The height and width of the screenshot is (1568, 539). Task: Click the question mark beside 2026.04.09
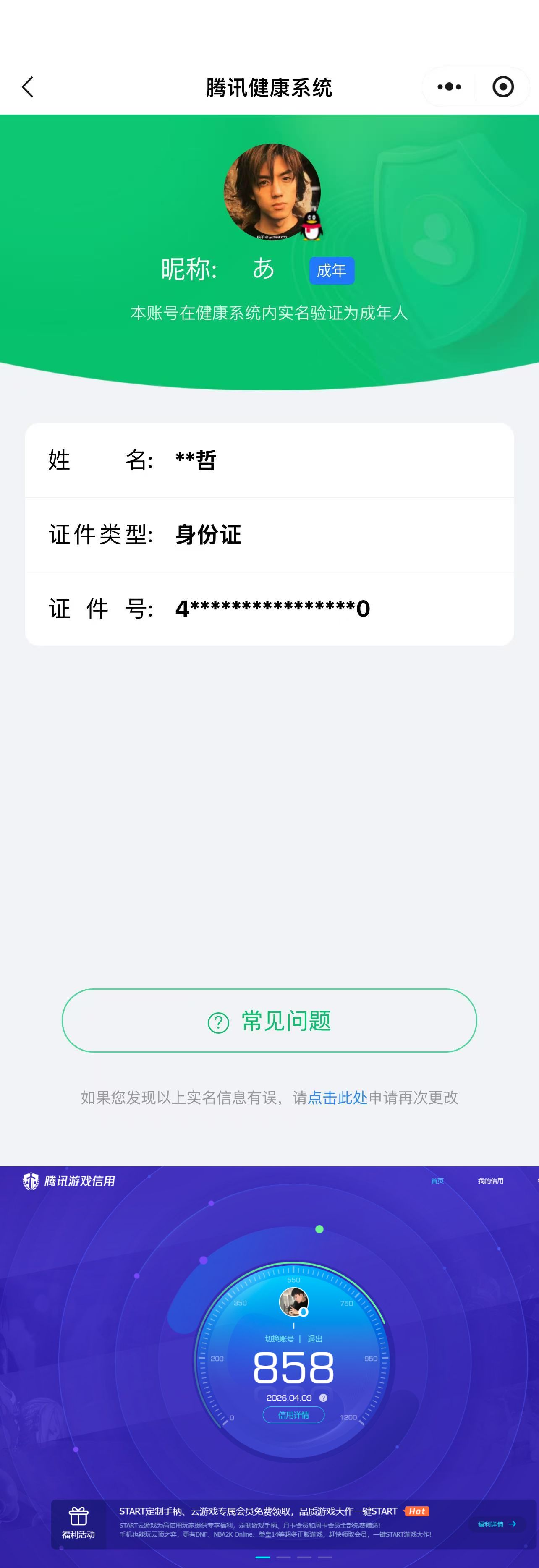[323, 1398]
